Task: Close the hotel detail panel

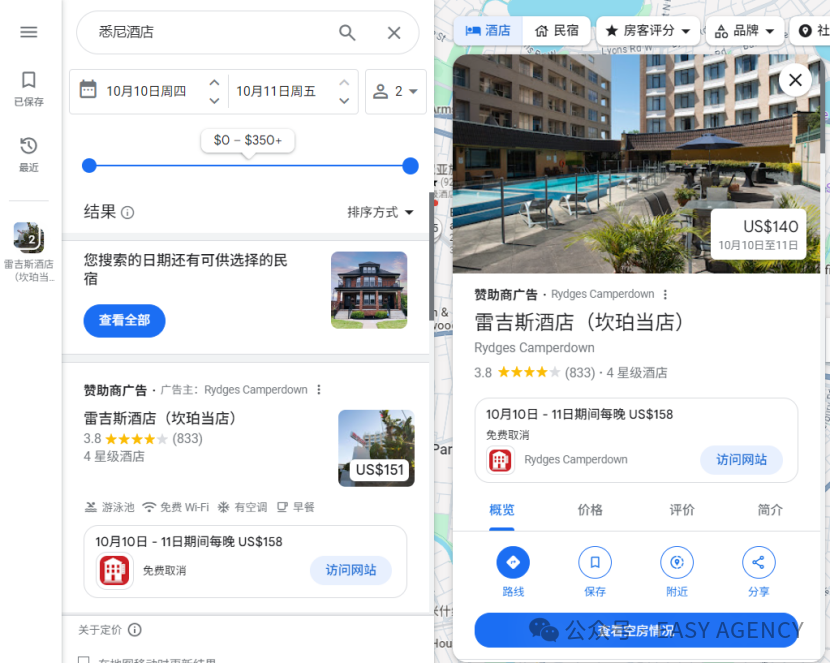Action: click(x=795, y=80)
